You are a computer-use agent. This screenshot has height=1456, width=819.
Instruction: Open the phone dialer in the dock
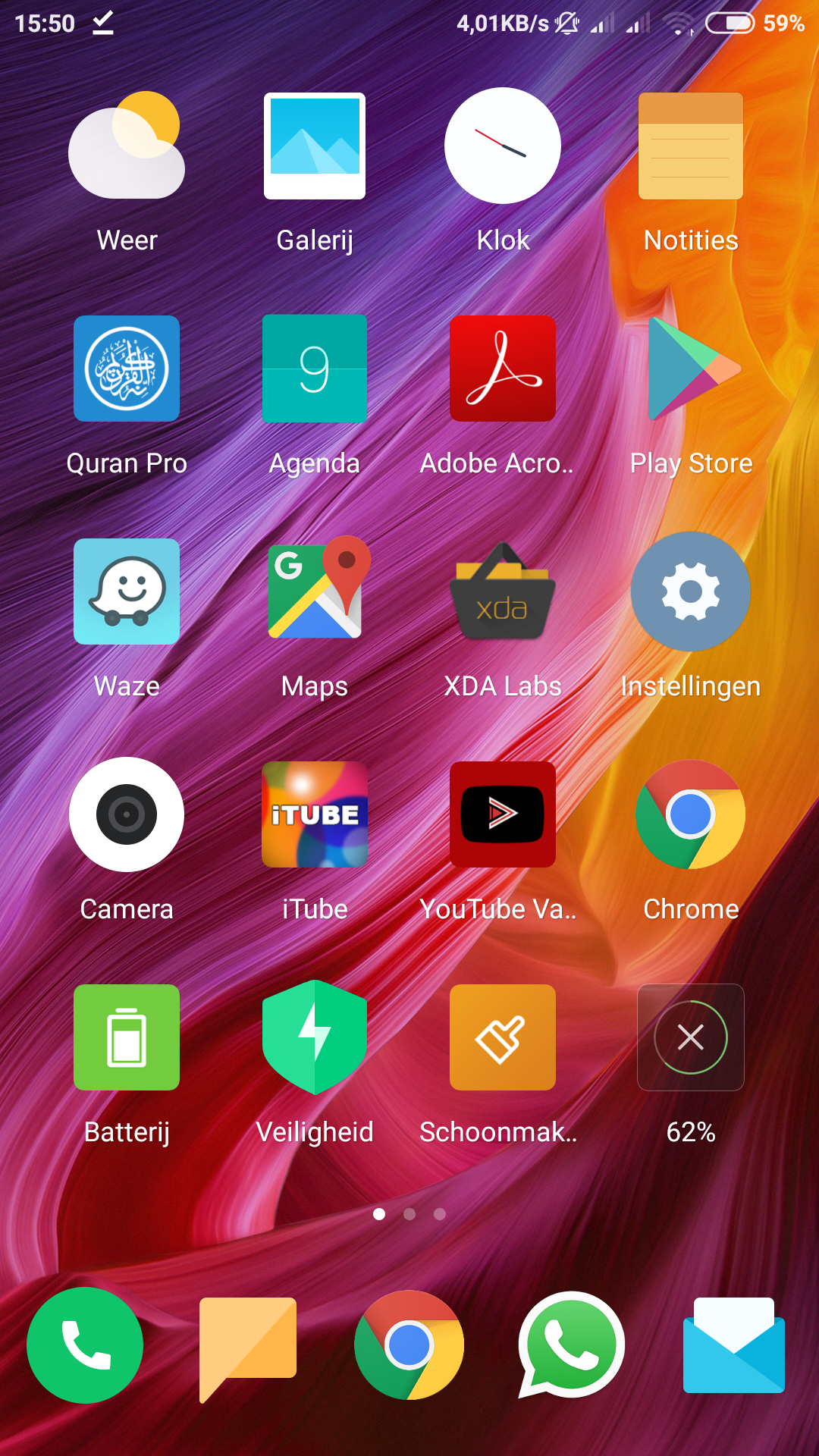[x=85, y=1345]
